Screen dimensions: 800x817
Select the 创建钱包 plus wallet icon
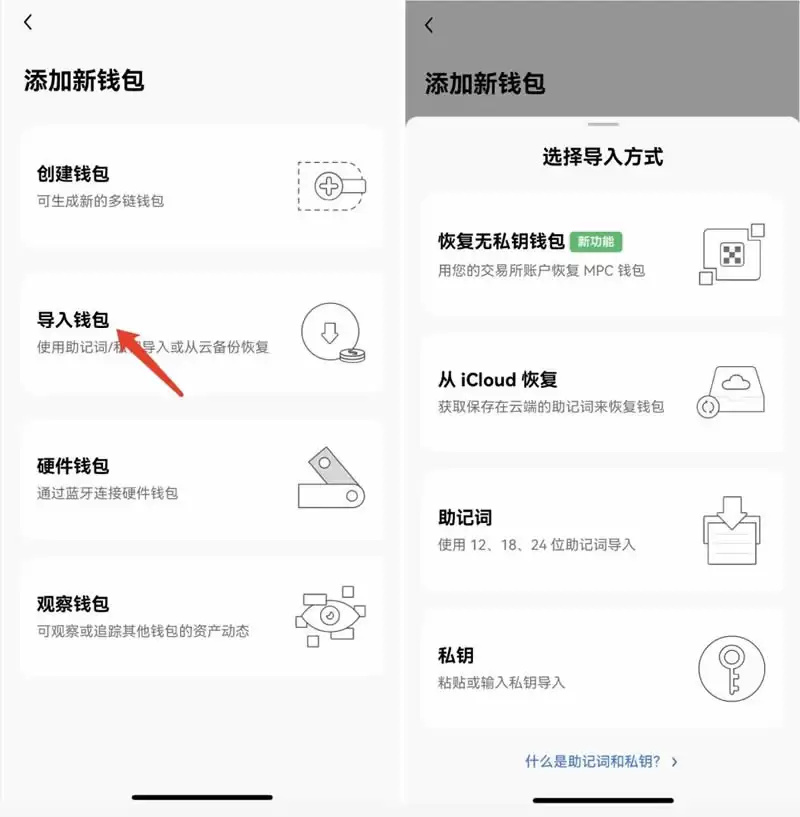click(x=332, y=186)
